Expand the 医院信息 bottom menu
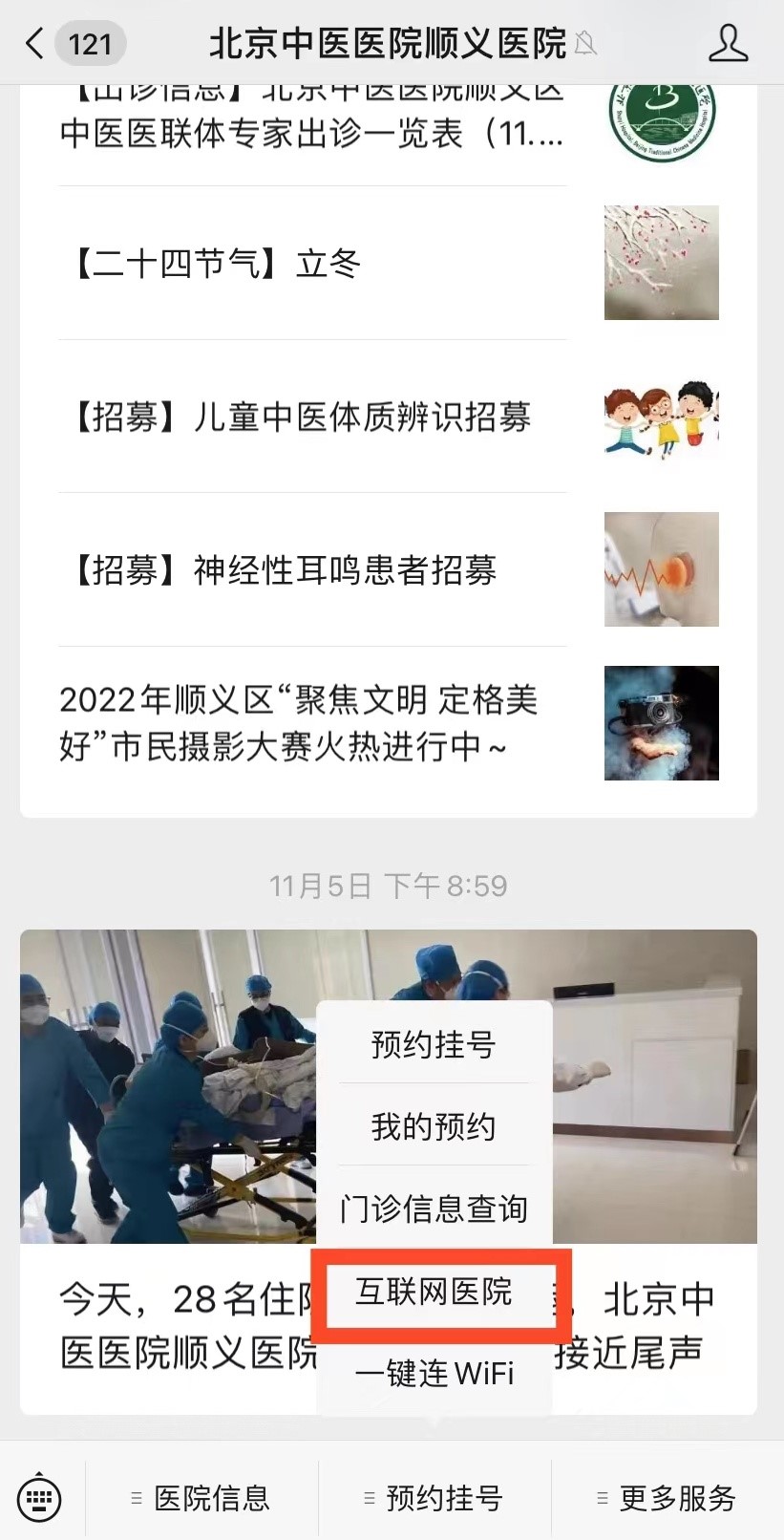Image resolution: width=784 pixels, height=1540 pixels. (201, 1497)
